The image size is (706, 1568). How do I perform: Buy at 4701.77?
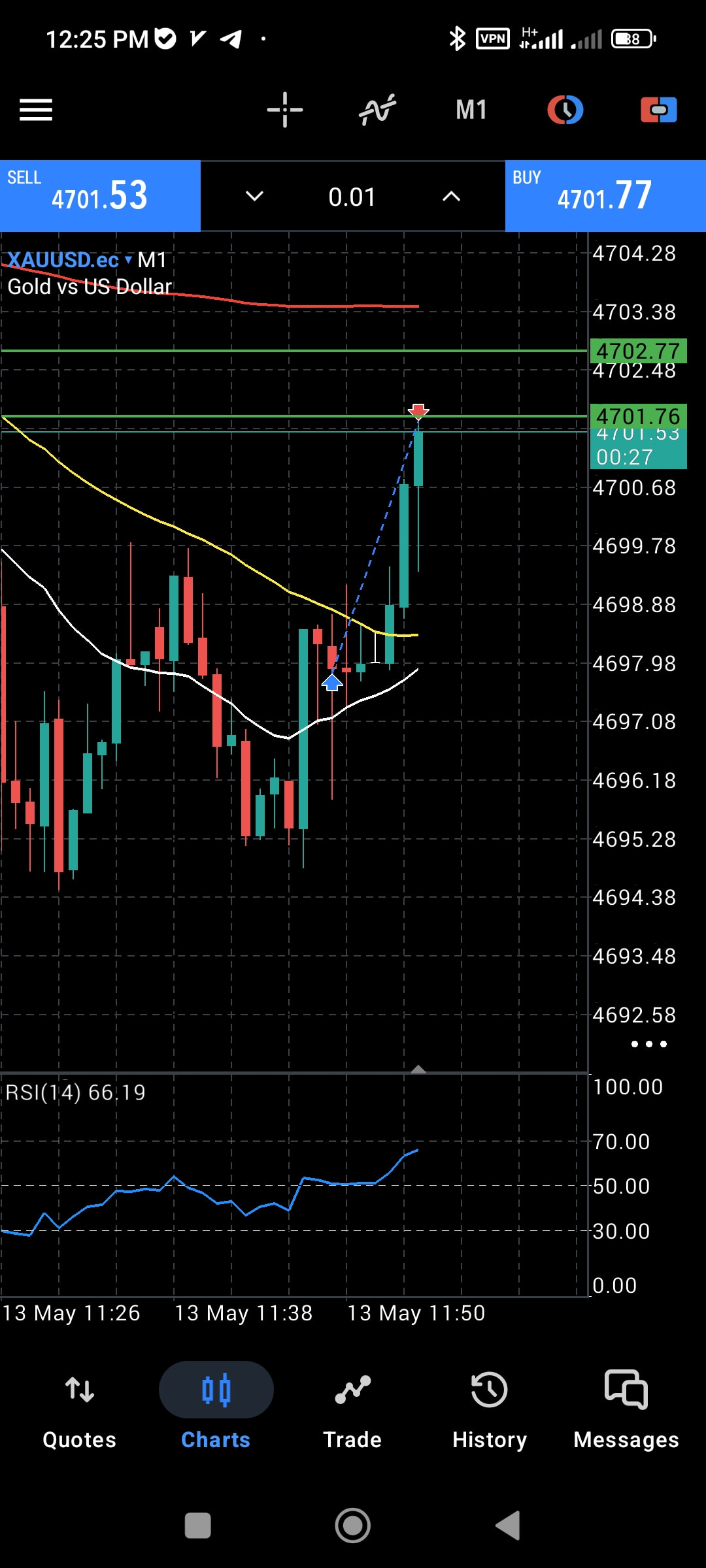[605, 196]
